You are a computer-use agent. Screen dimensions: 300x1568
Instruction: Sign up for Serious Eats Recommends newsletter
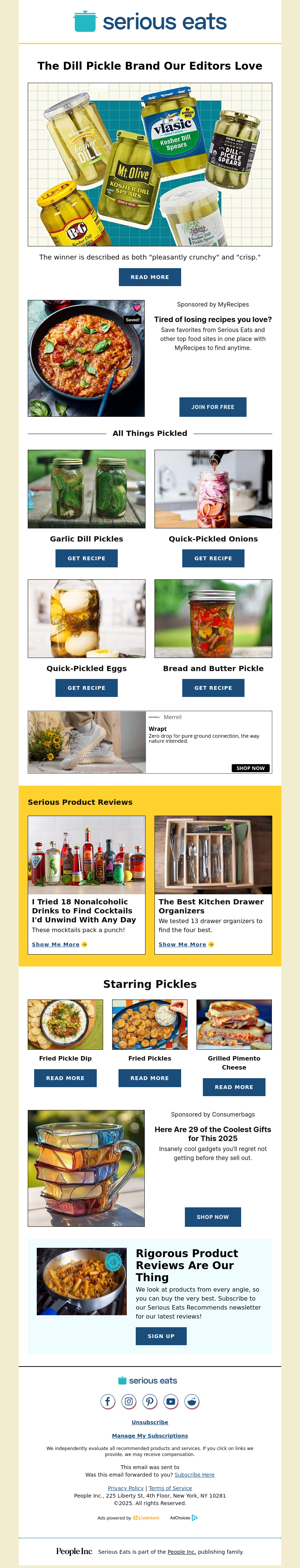pyautogui.click(x=161, y=1336)
